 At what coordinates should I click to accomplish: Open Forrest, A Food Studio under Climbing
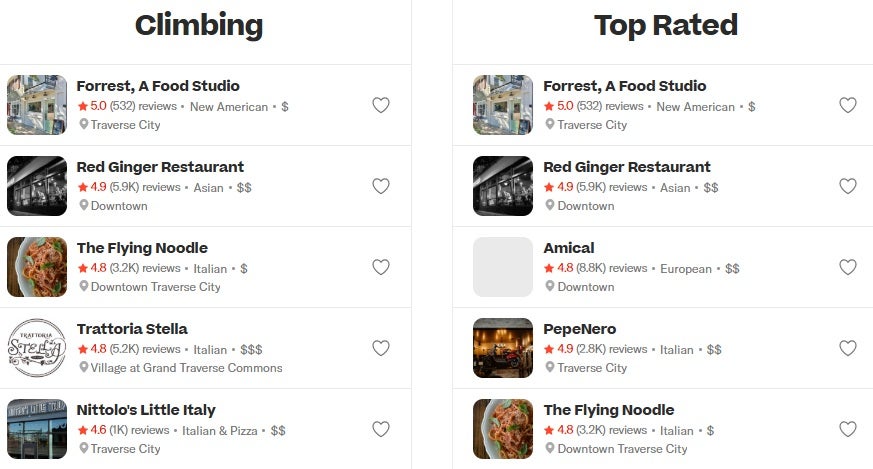(x=158, y=86)
